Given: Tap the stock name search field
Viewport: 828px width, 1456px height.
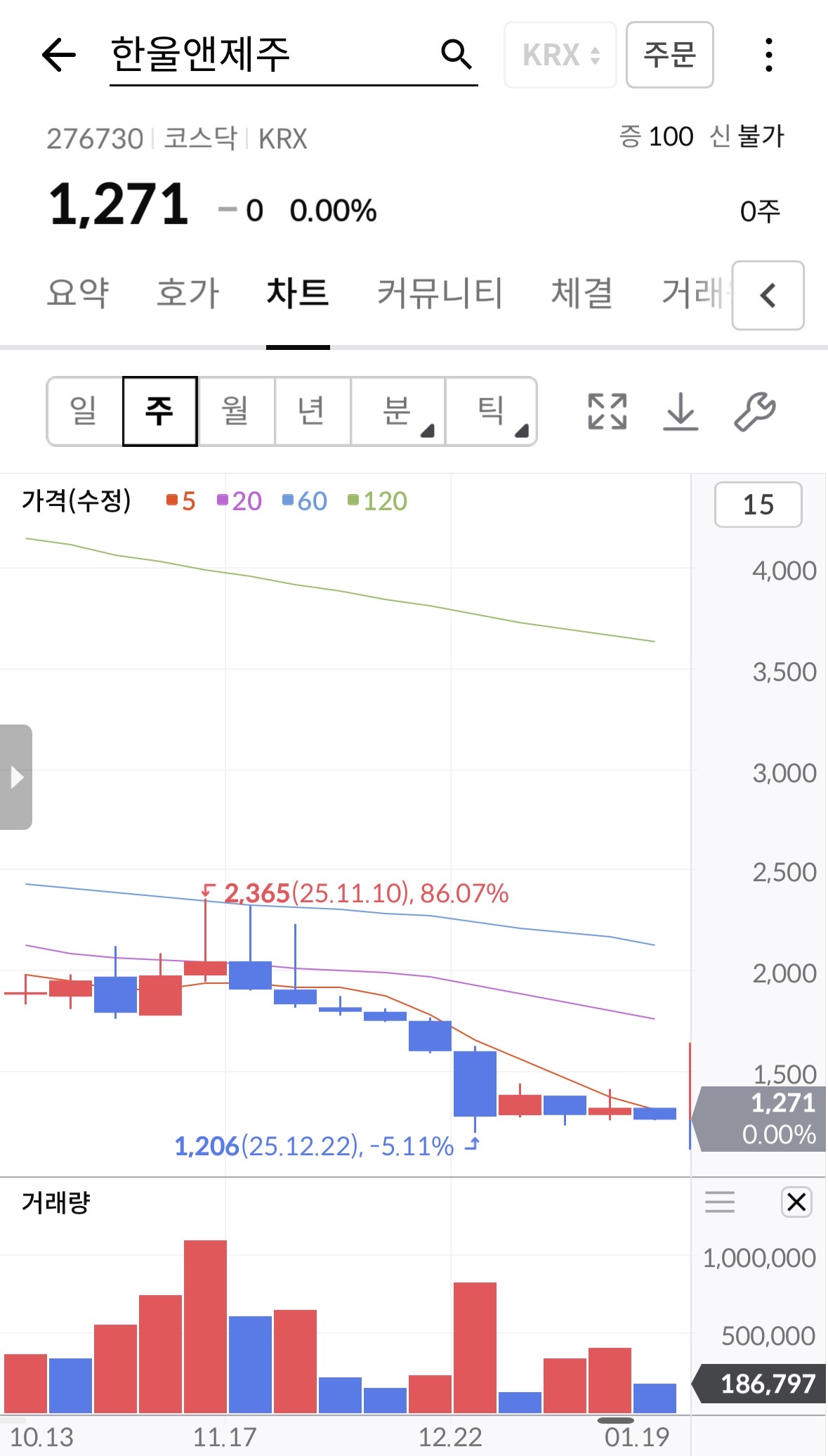Looking at the screenshot, I should tap(267, 55).
